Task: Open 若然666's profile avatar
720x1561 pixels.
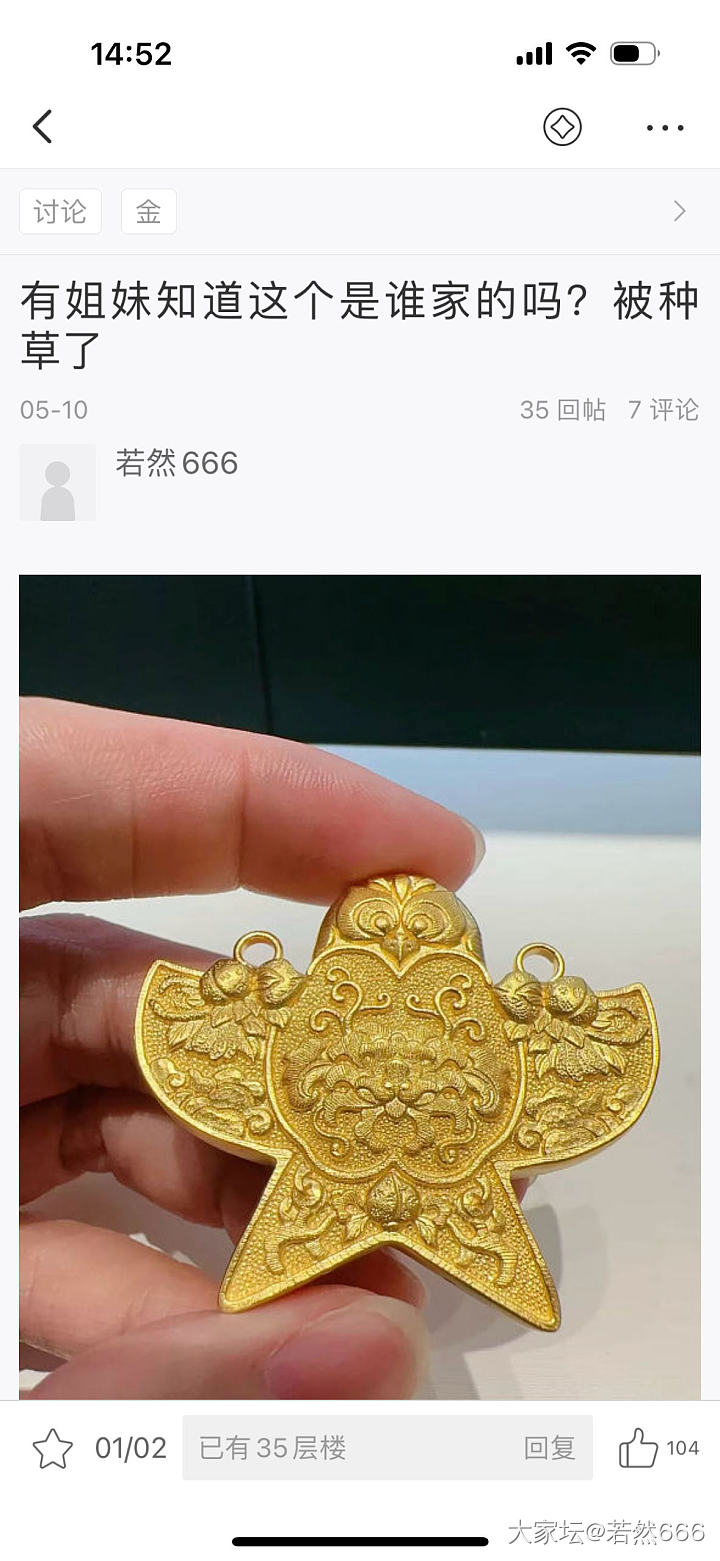Action: [x=58, y=482]
